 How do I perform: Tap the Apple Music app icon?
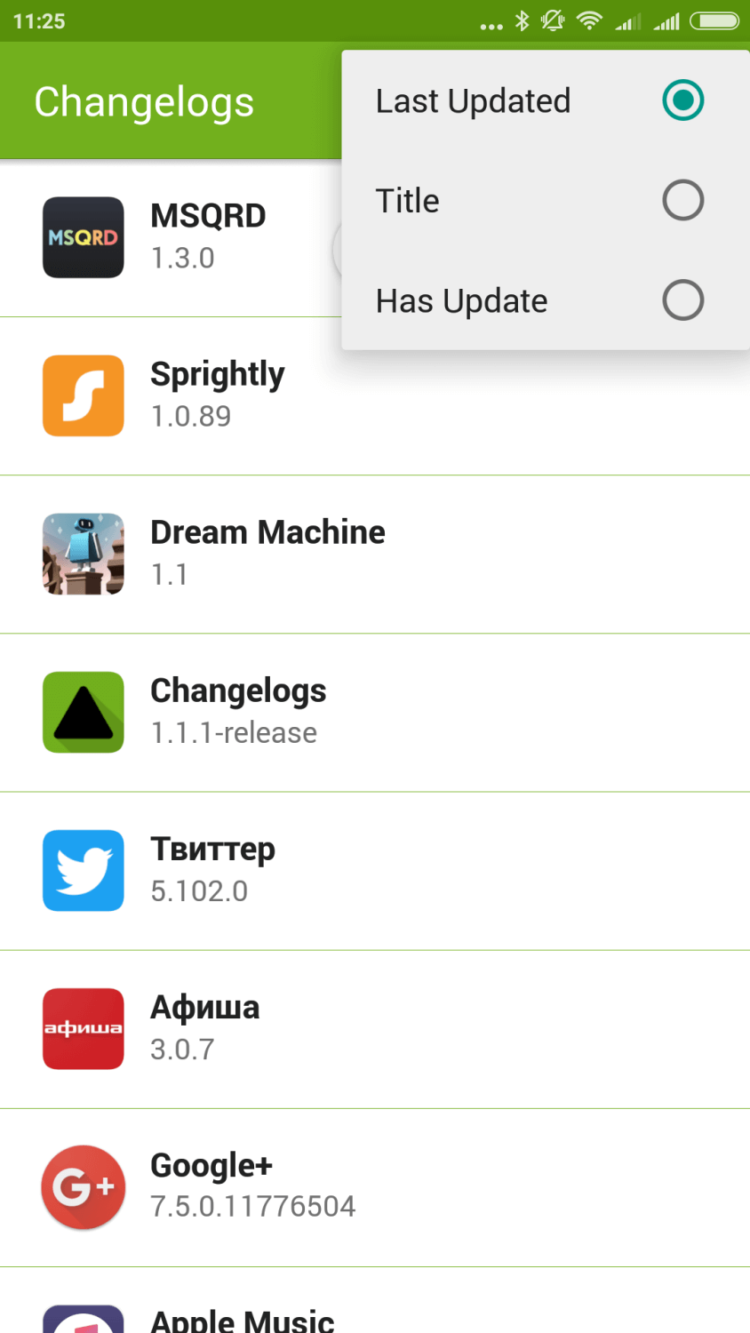[83, 1320]
